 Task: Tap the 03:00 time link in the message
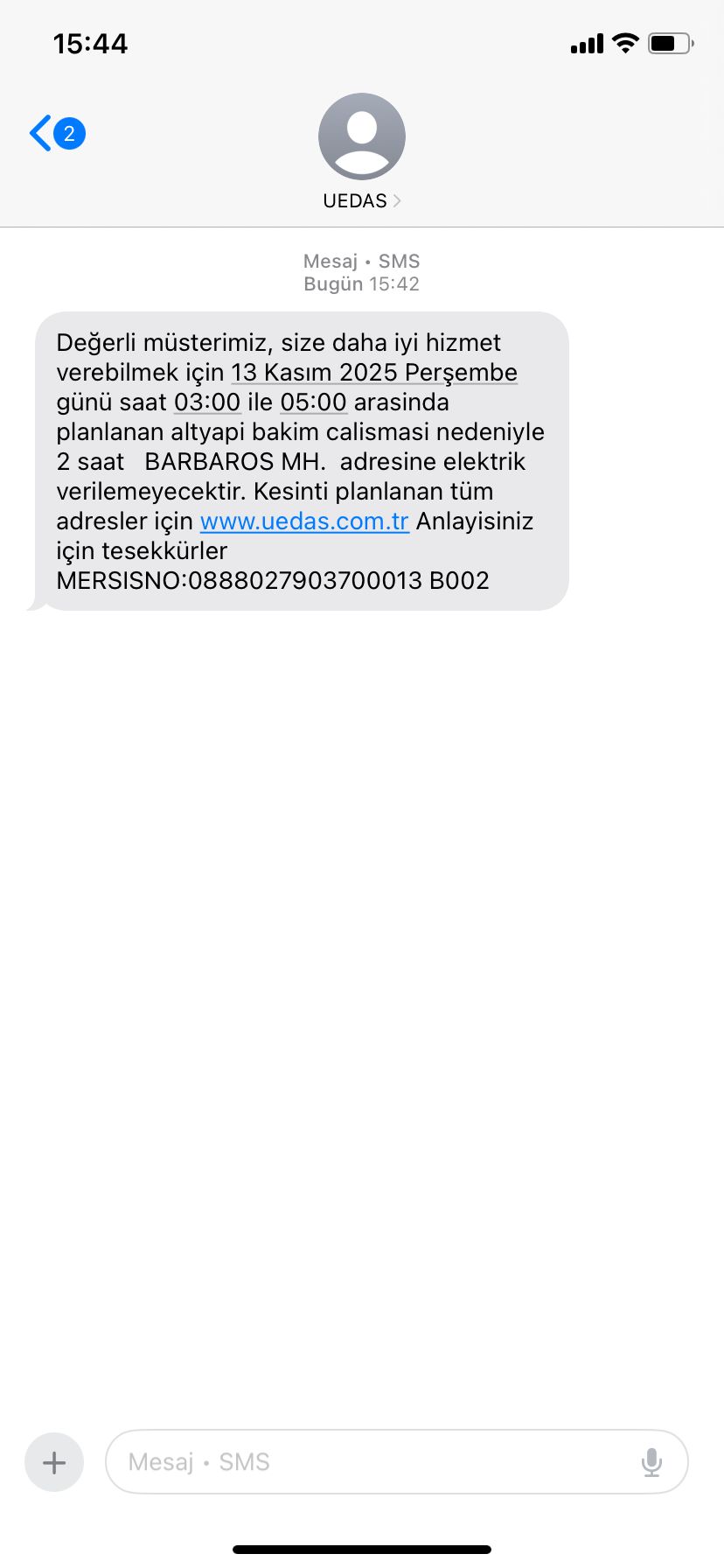[x=206, y=402]
